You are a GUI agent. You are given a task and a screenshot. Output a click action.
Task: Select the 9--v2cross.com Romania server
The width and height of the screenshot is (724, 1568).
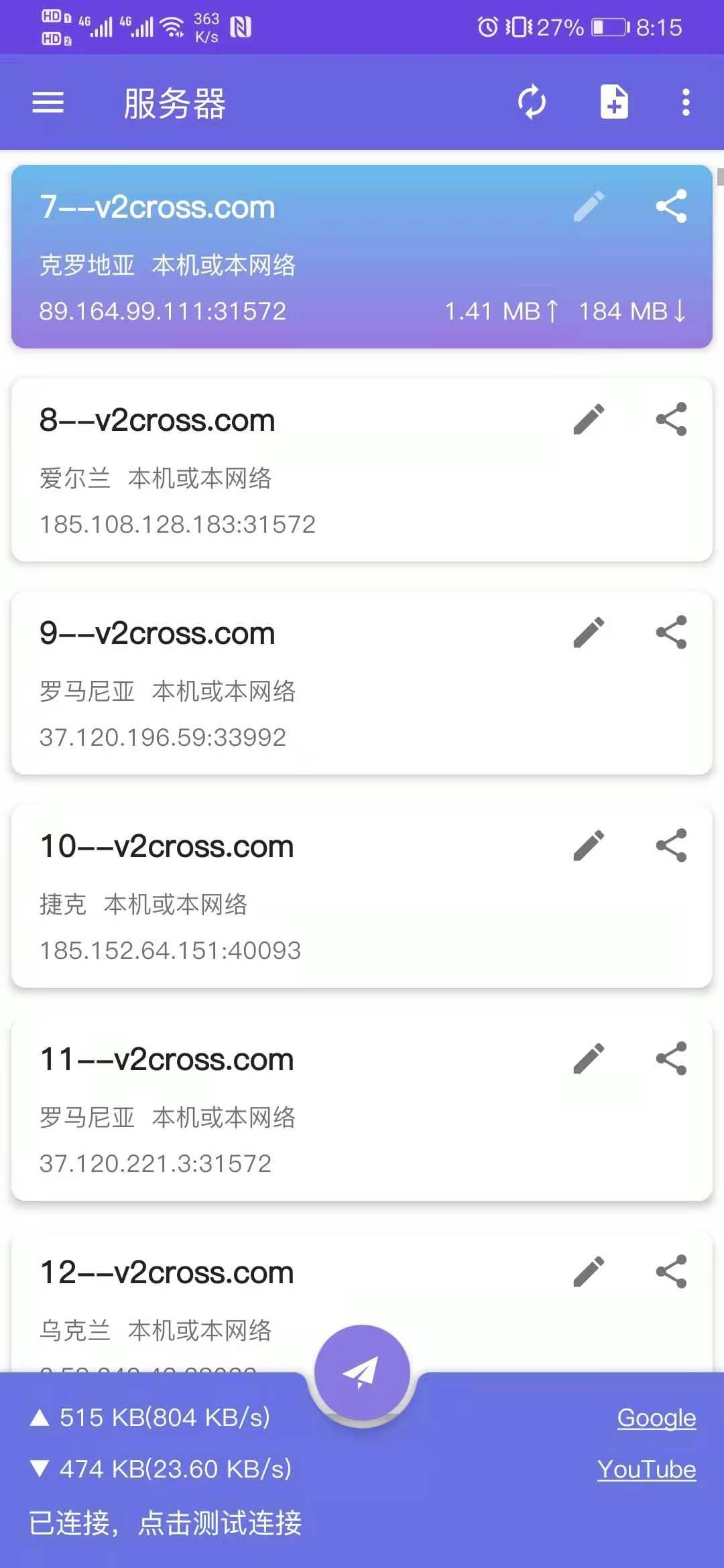(x=362, y=683)
